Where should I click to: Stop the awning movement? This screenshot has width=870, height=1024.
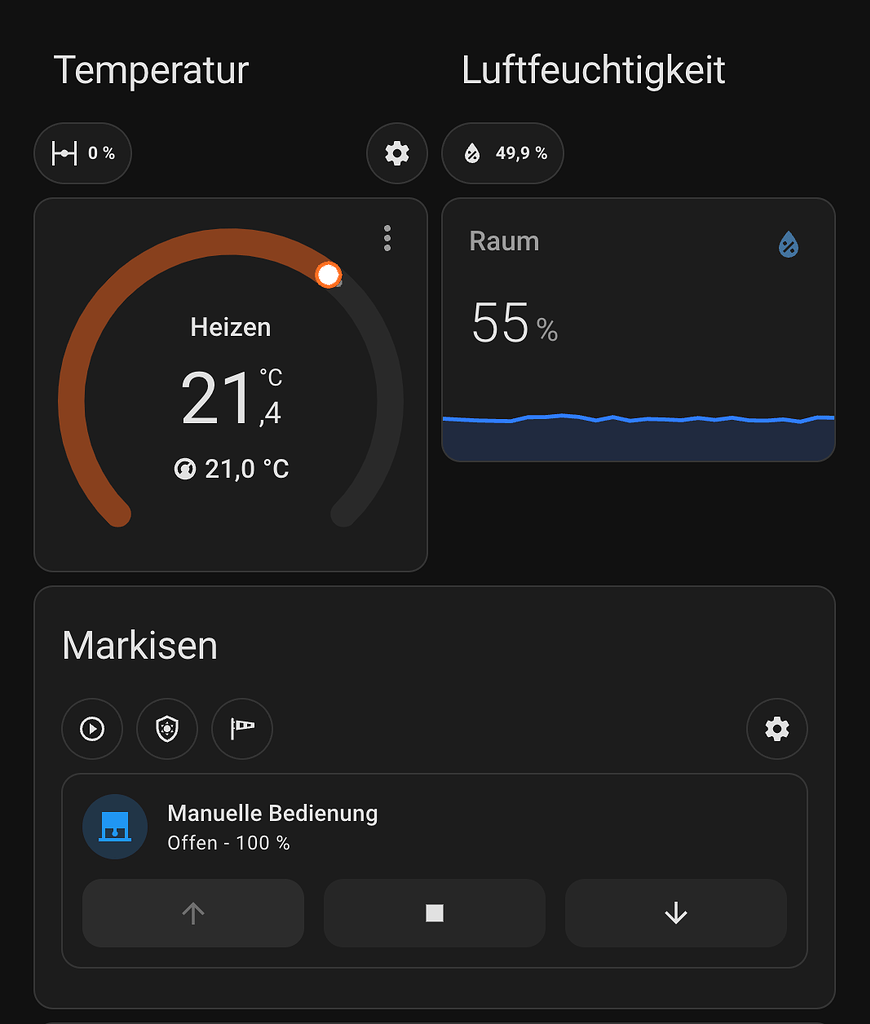point(434,913)
